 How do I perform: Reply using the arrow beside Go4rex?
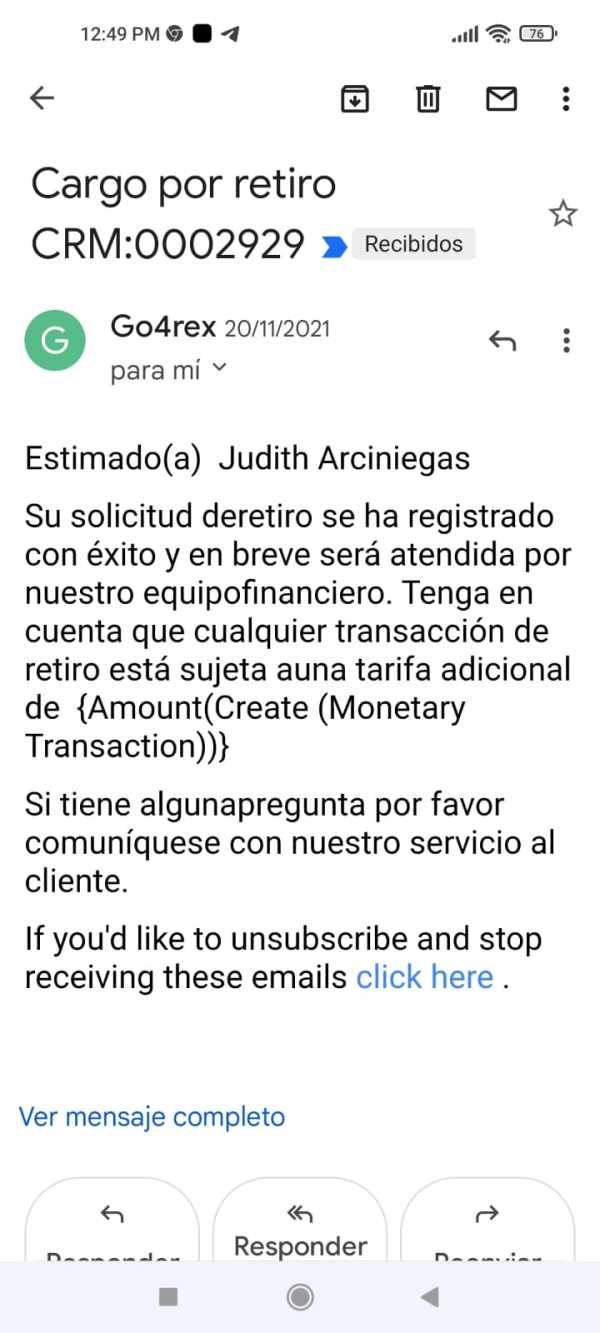point(502,341)
